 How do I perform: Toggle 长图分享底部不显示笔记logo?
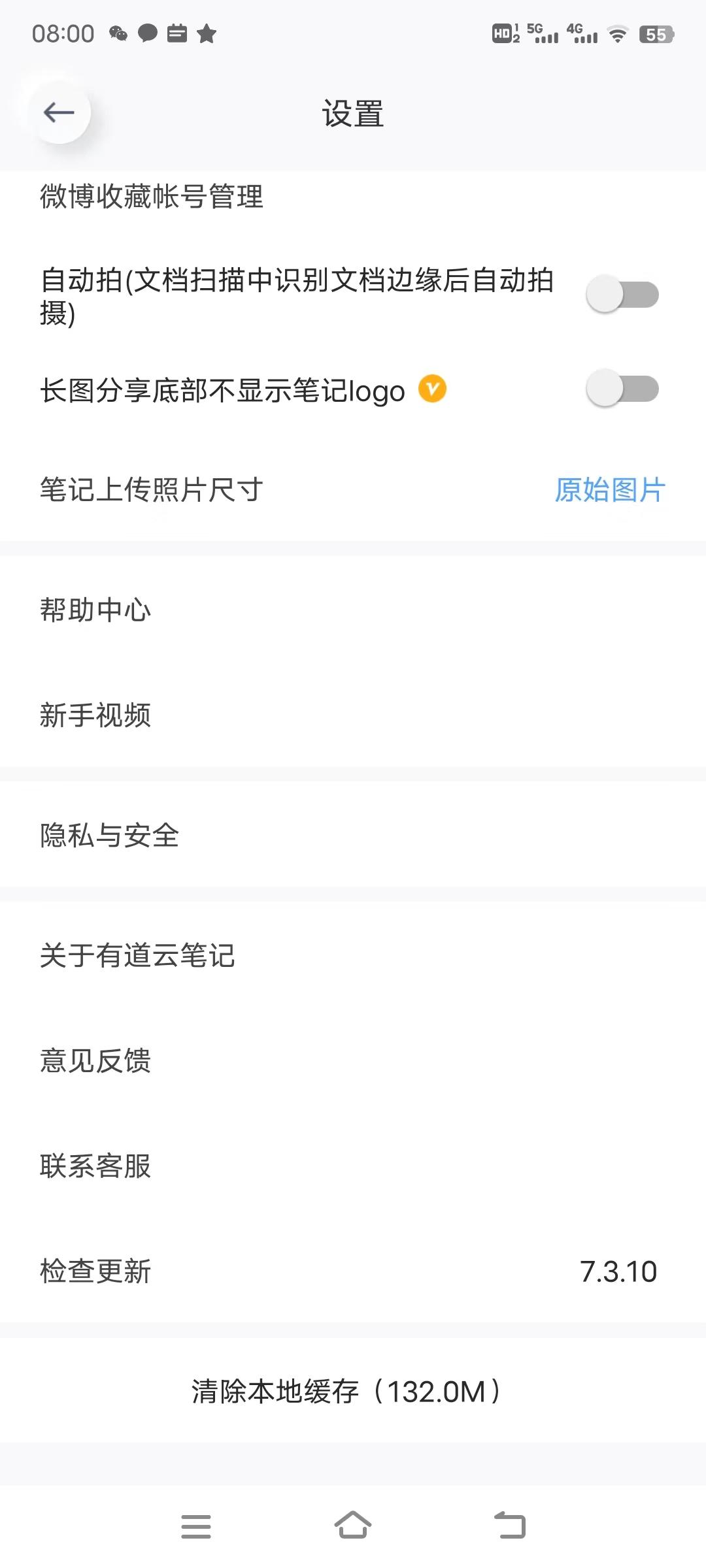(622, 389)
